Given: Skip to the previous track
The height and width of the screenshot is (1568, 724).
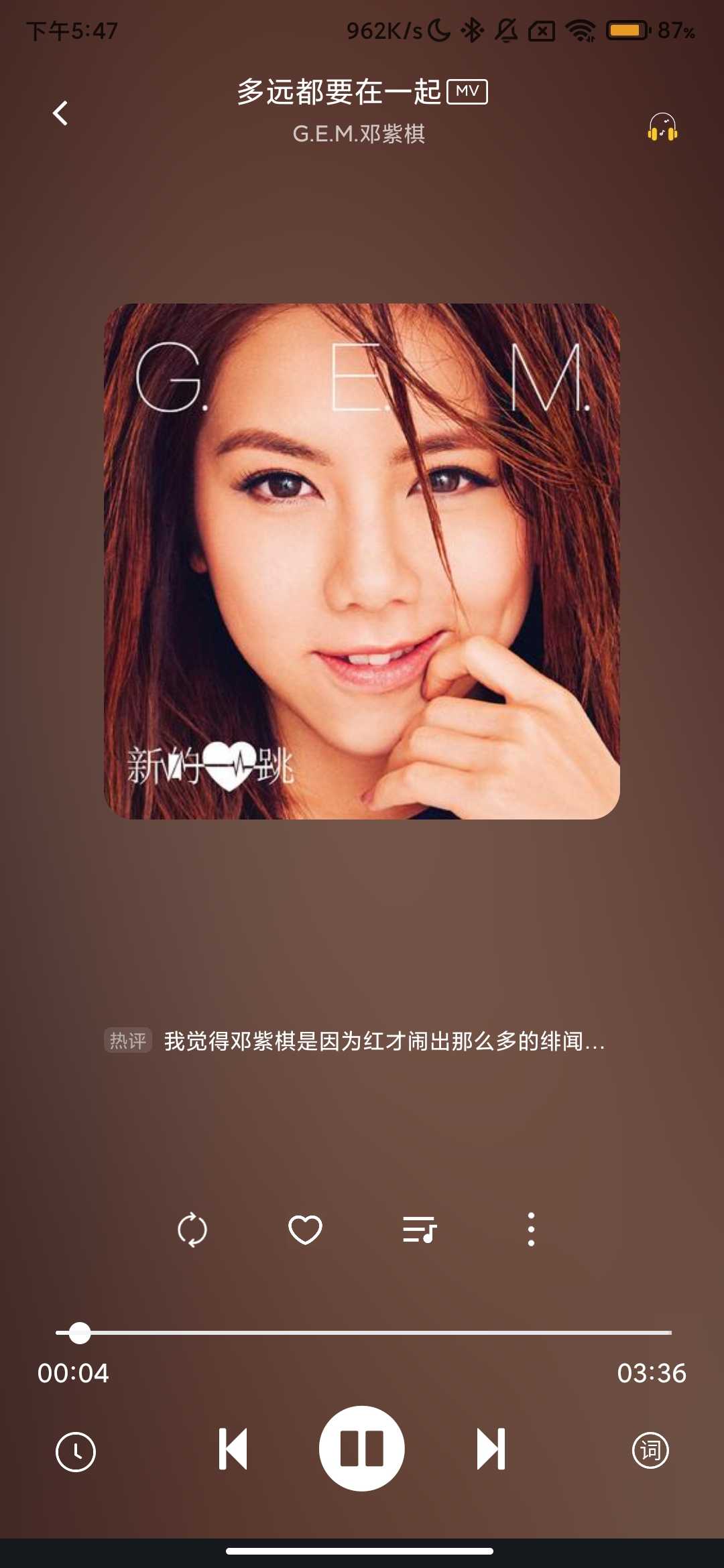Looking at the screenshot, I should point(233,1449).
